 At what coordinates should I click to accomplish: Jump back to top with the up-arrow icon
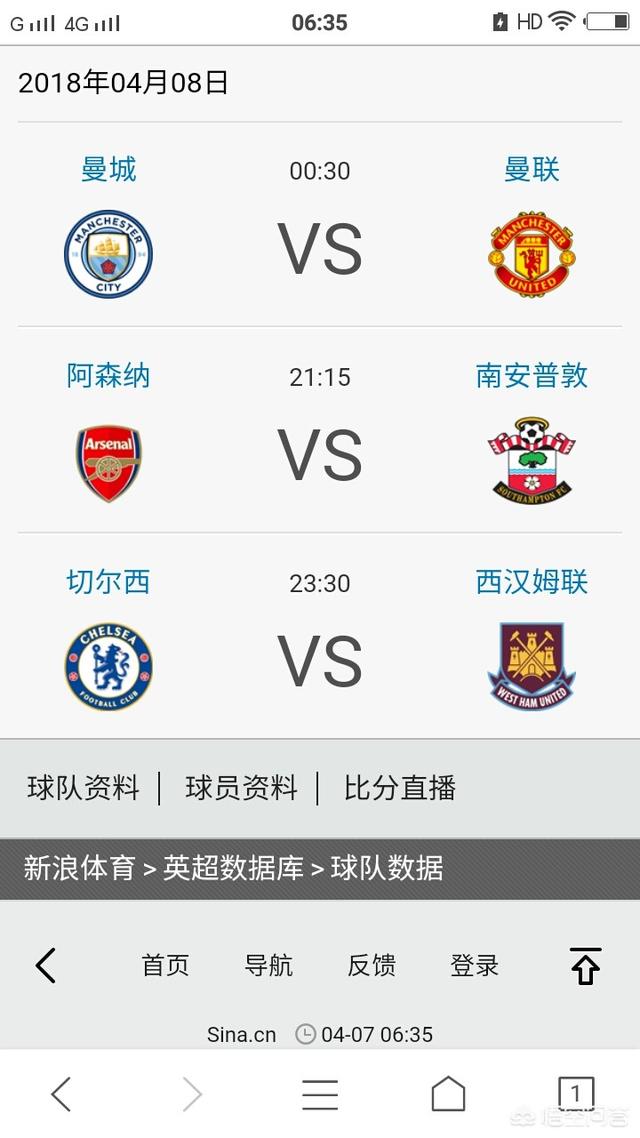tap(585, 966)
